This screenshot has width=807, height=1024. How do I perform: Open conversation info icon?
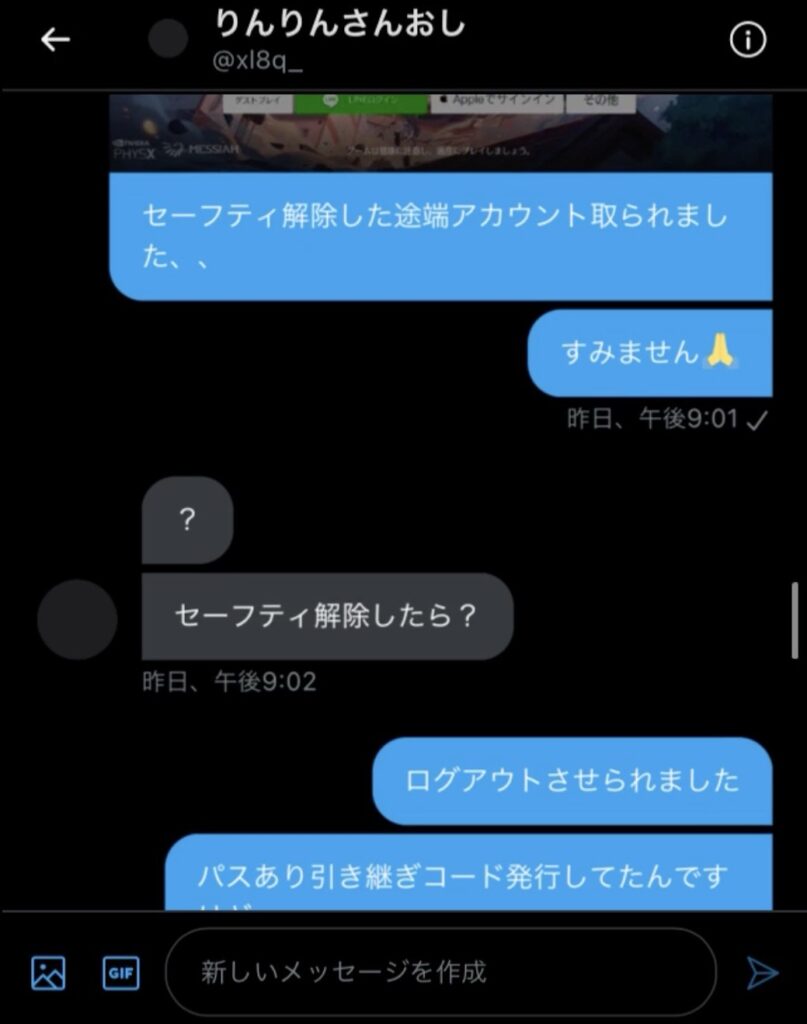748,40
